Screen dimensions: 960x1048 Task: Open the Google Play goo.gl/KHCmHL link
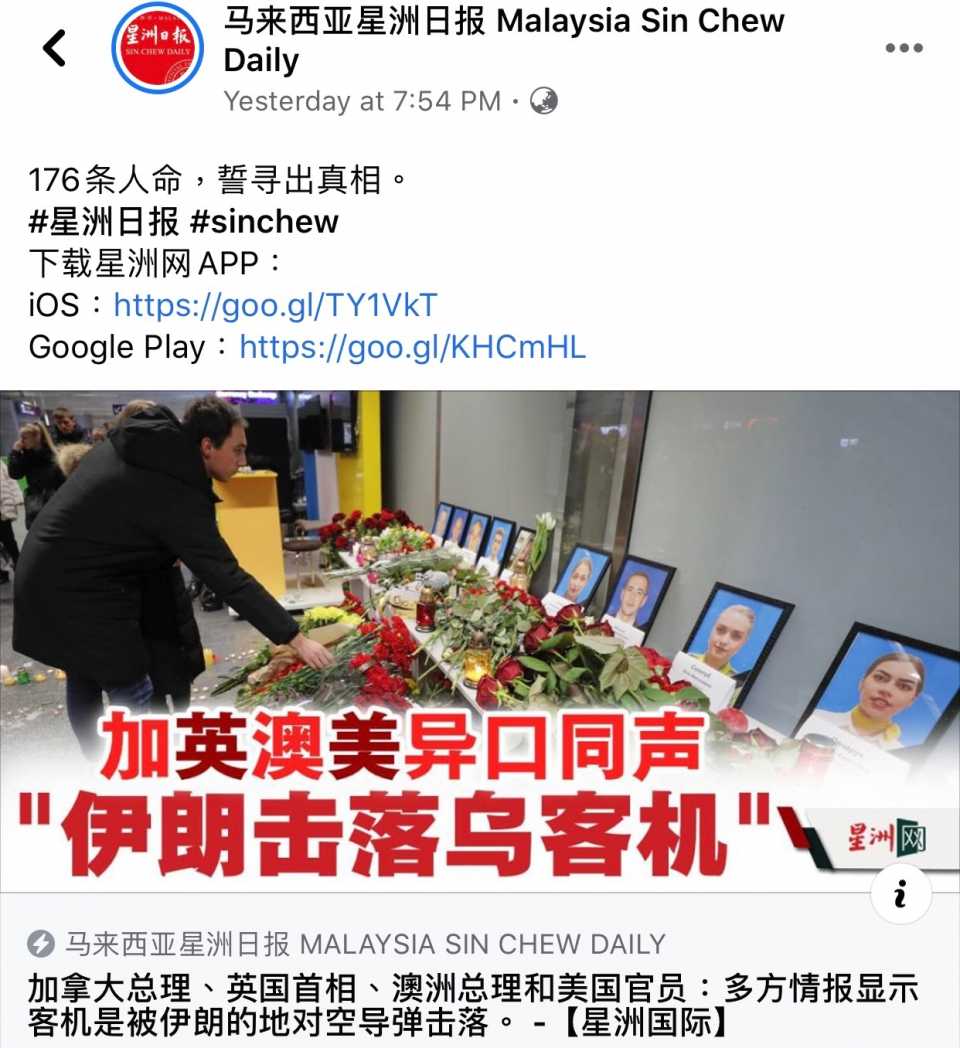(412, 347)
